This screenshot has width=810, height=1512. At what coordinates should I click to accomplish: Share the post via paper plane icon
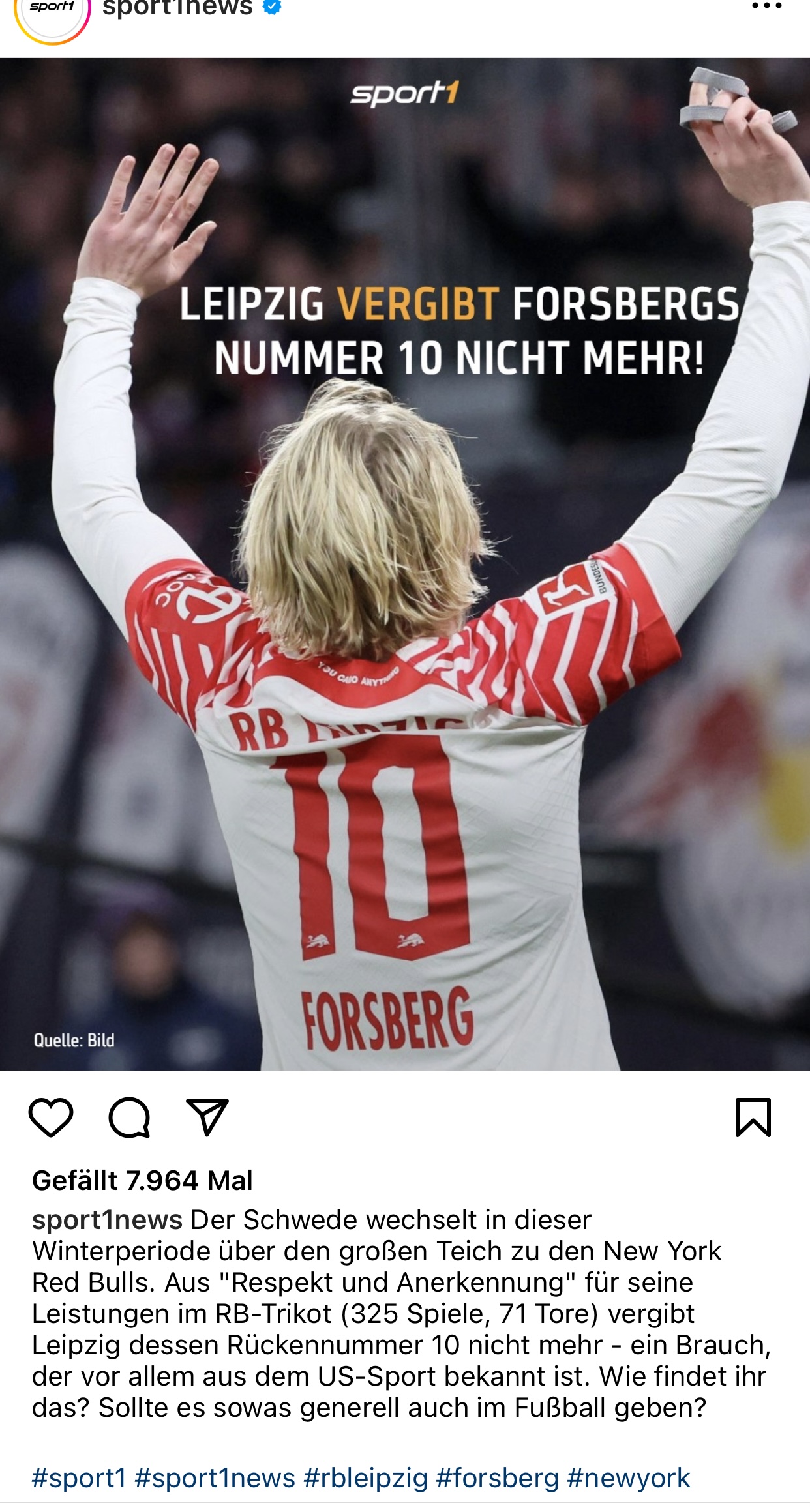(x=207, y=1118)
